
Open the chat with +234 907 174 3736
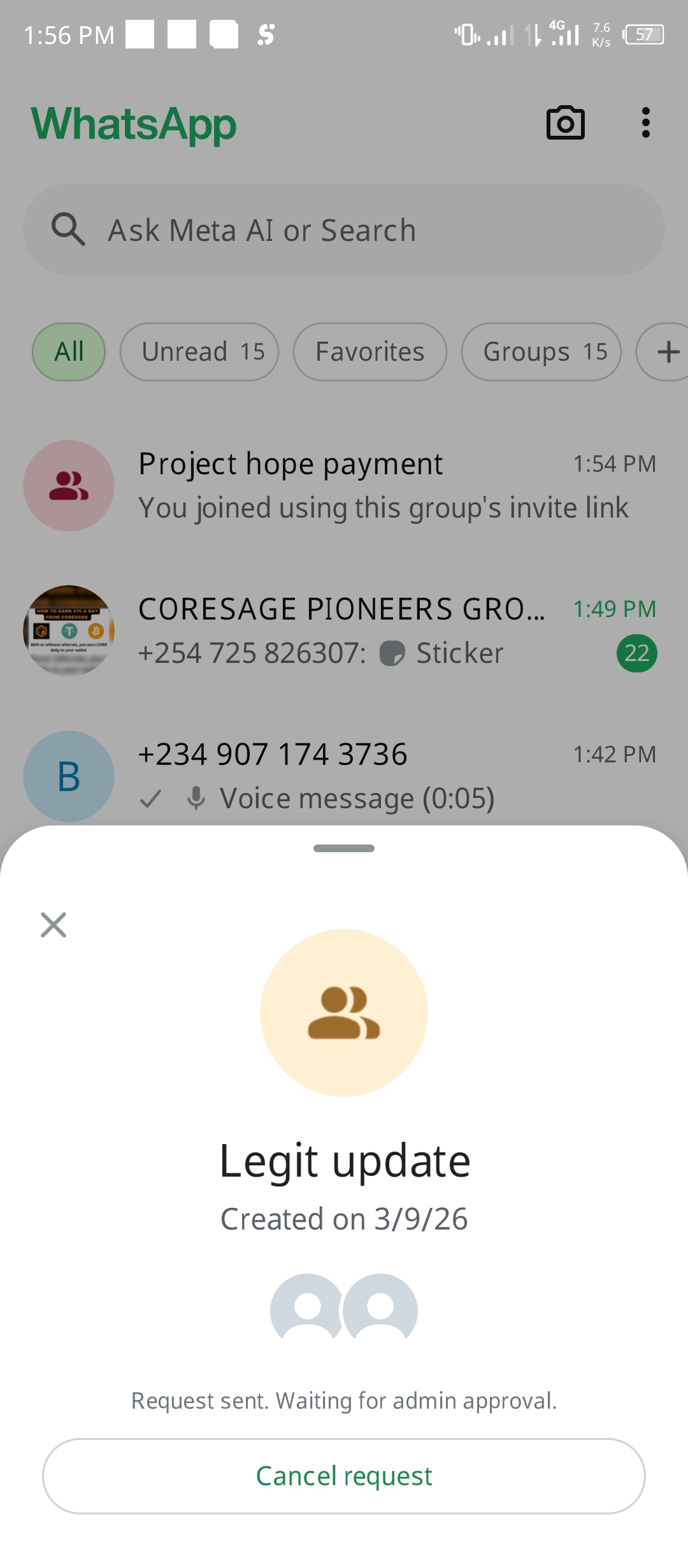coord(344,776)
